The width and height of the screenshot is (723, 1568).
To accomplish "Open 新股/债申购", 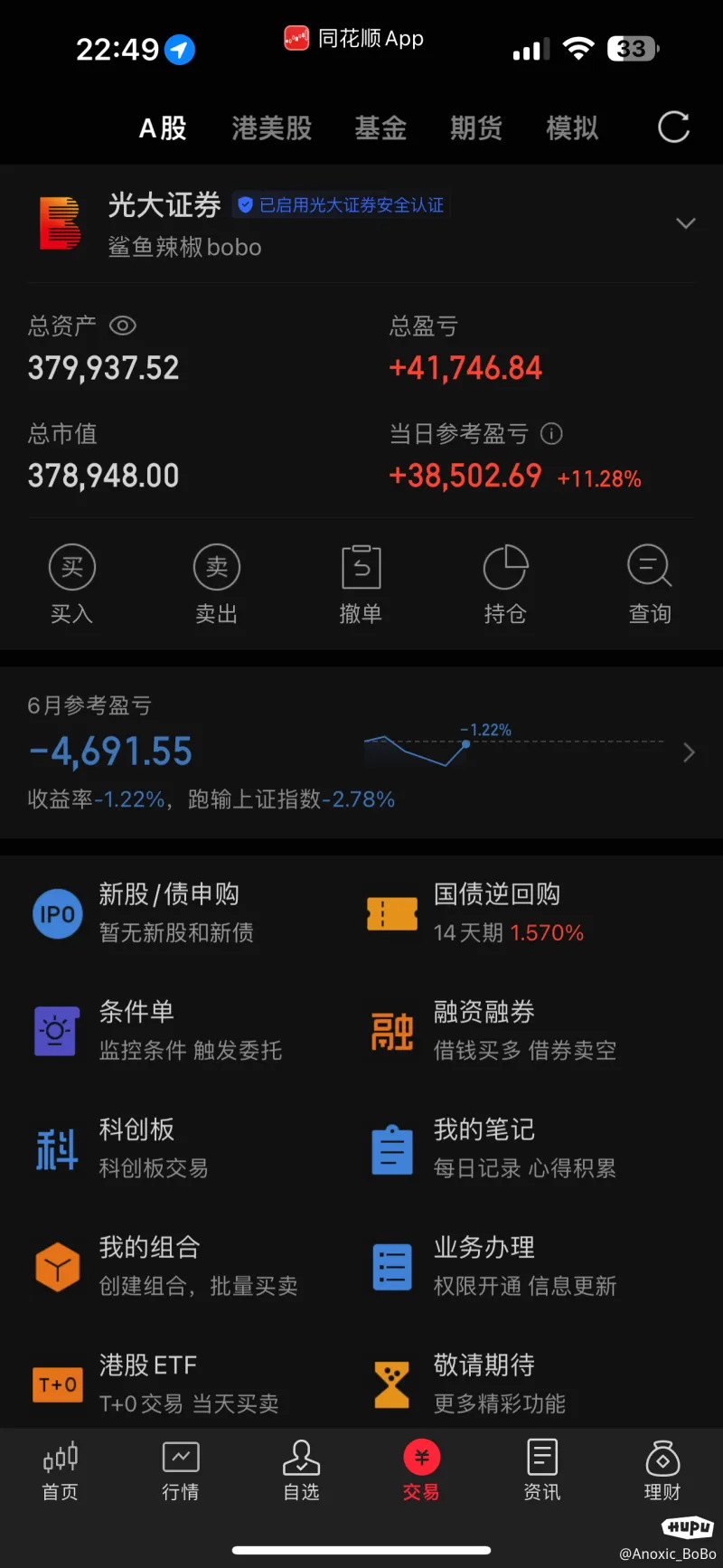I will pos(181,913).
